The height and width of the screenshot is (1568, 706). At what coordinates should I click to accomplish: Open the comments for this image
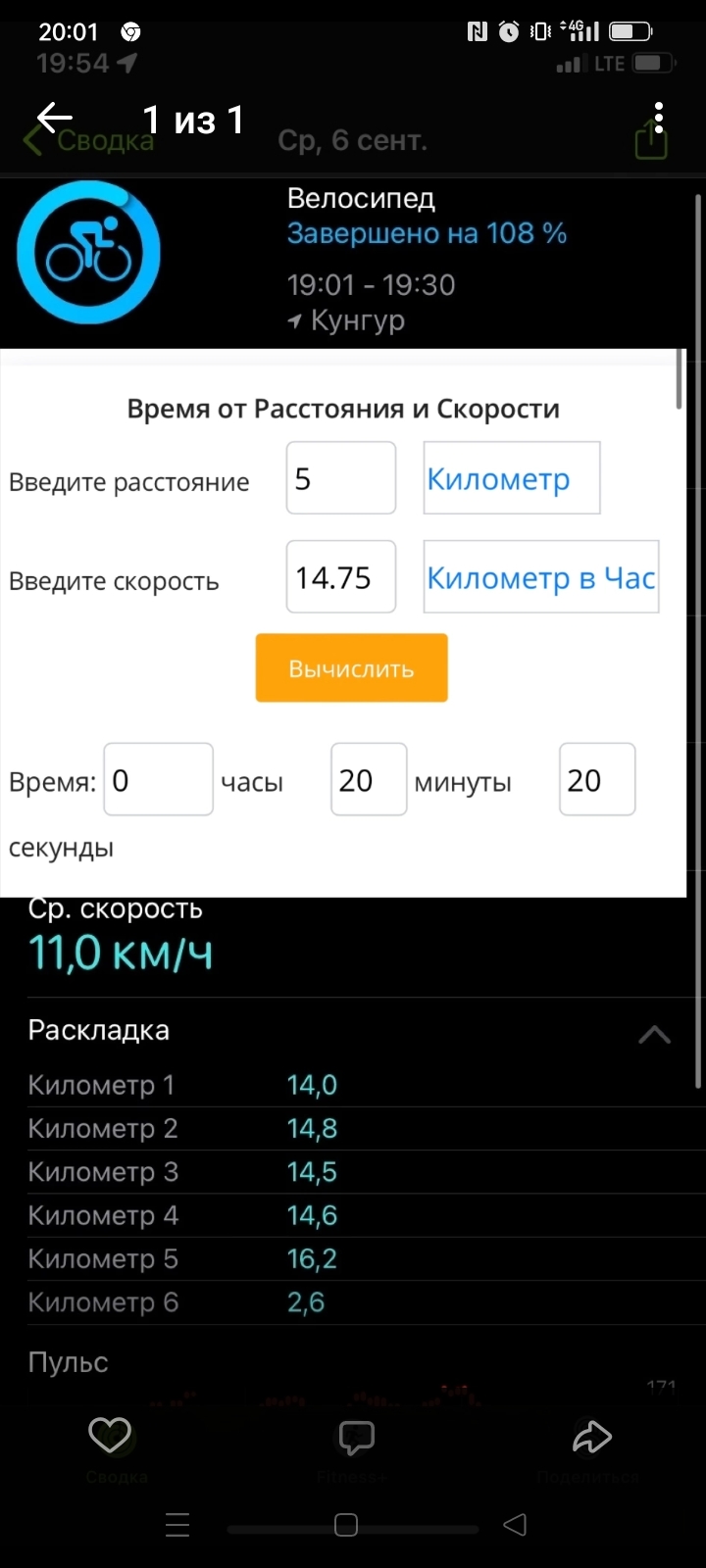pos(356,1438)
